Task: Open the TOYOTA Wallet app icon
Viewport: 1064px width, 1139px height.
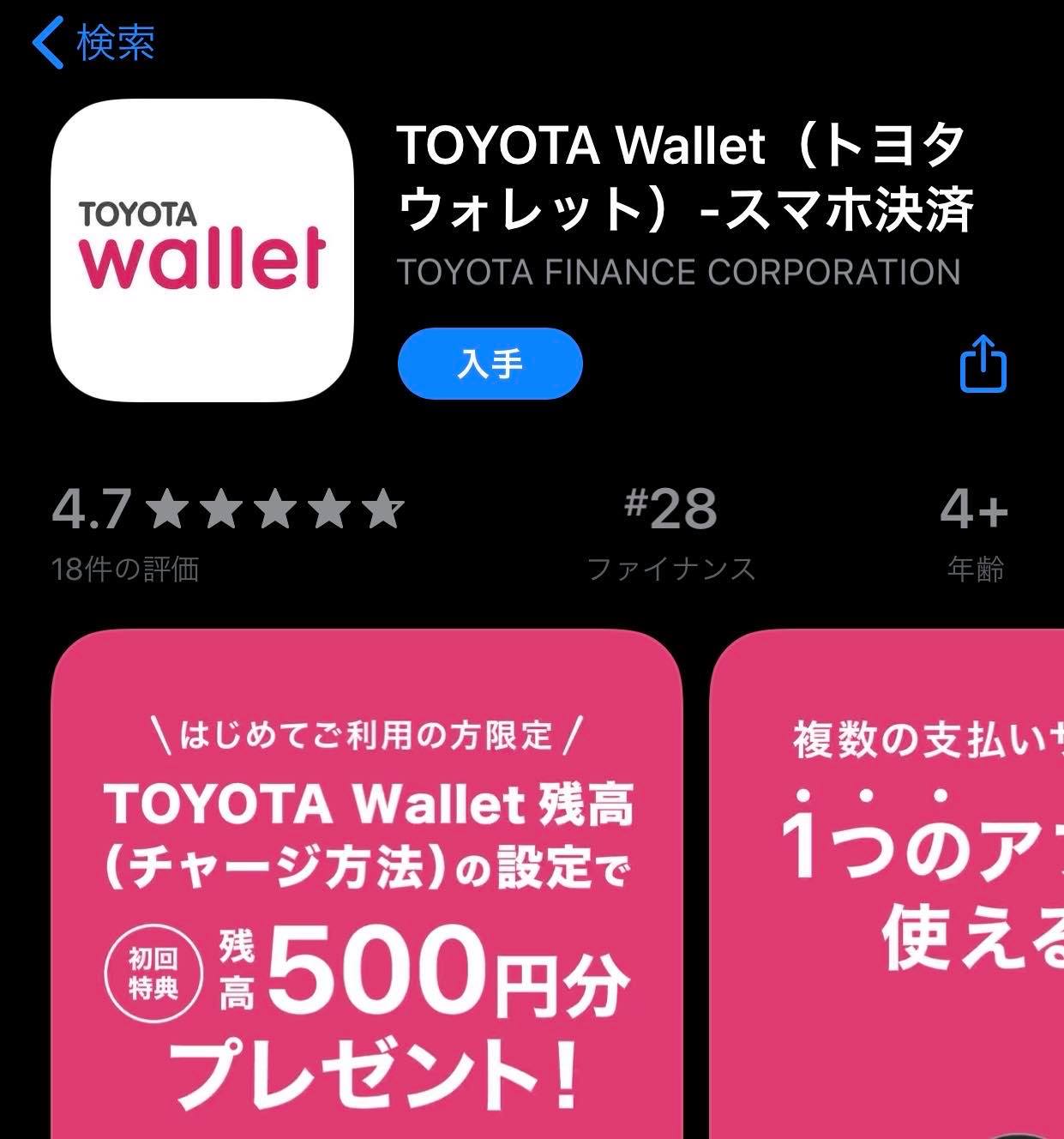Action: click(x=206, y=249)
